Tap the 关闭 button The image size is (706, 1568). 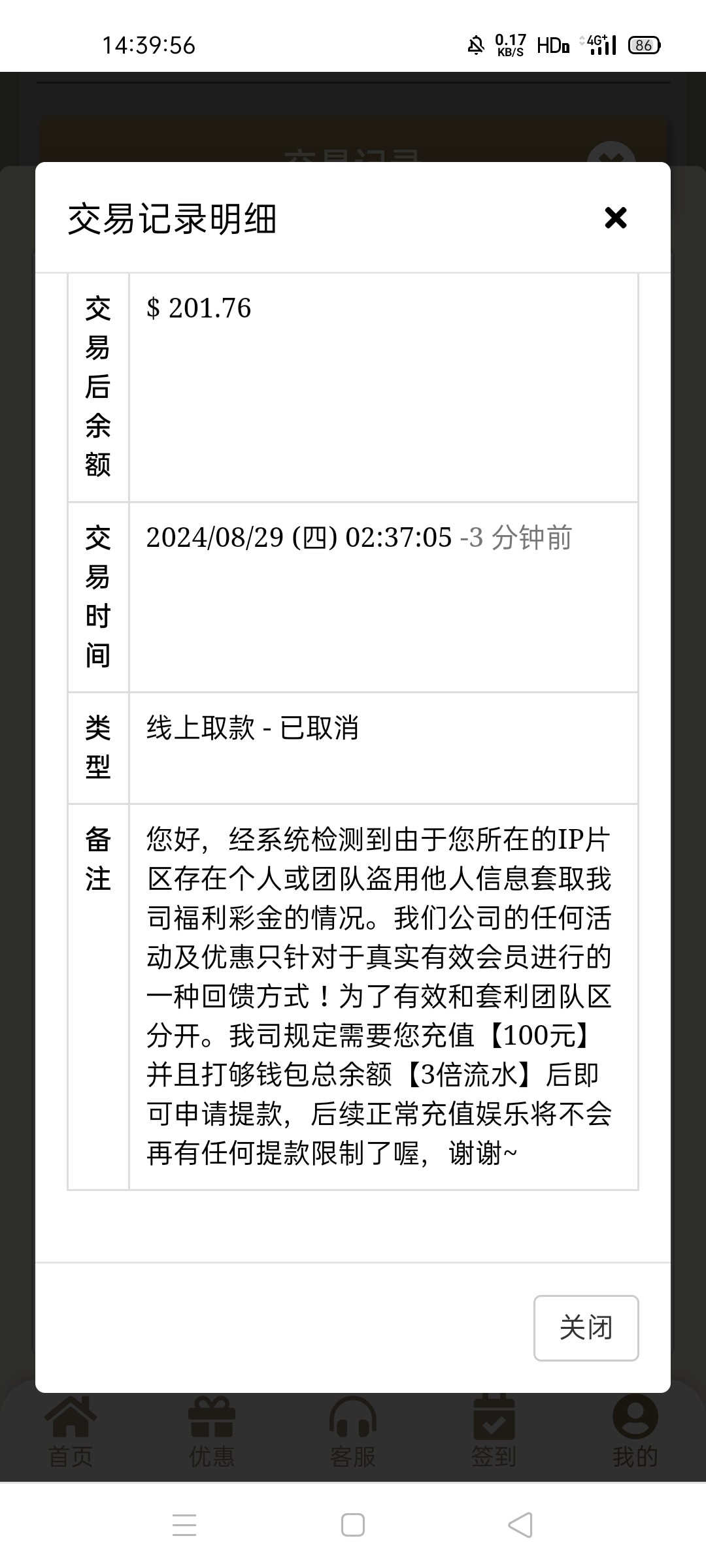[586, 1328]
